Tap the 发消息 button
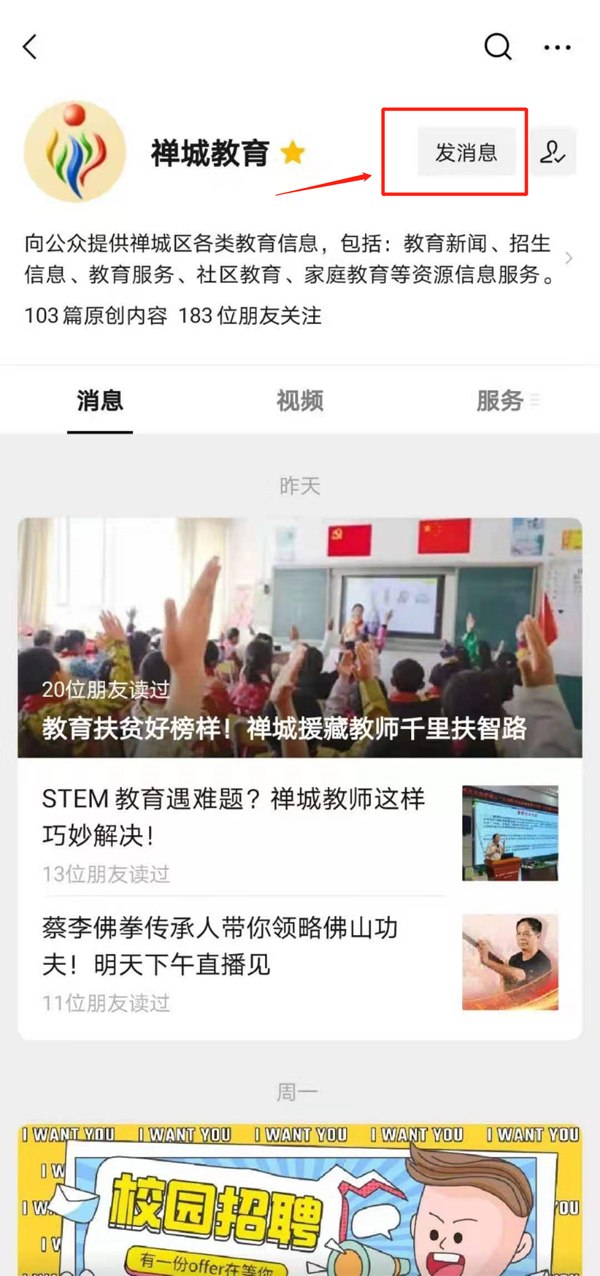Viewport: 600px width, 1276px height. pos(466,152)
